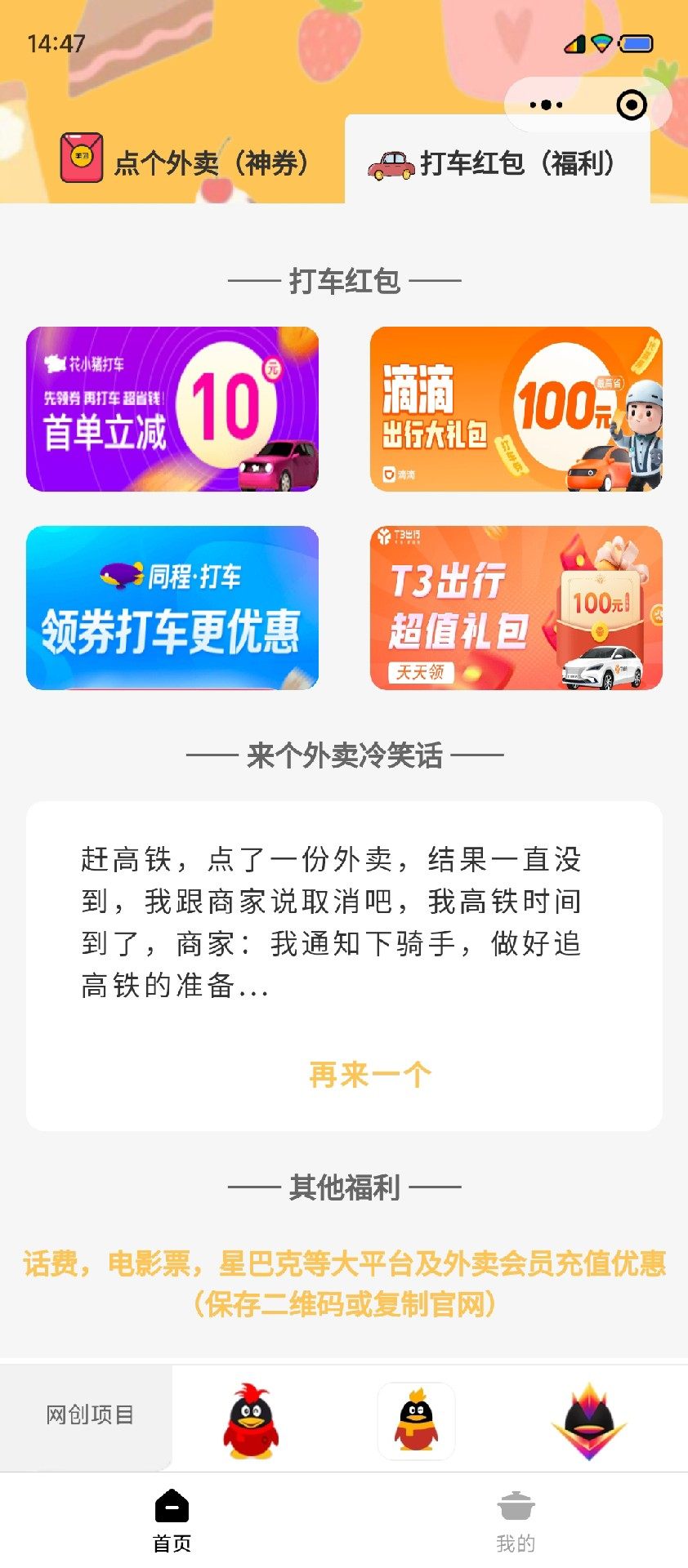Image resolution: width=688 pixels, height=1568 pixels.
Task: Open the 花小猪打车 首单立减 coupon card
Action: [172, 409]
